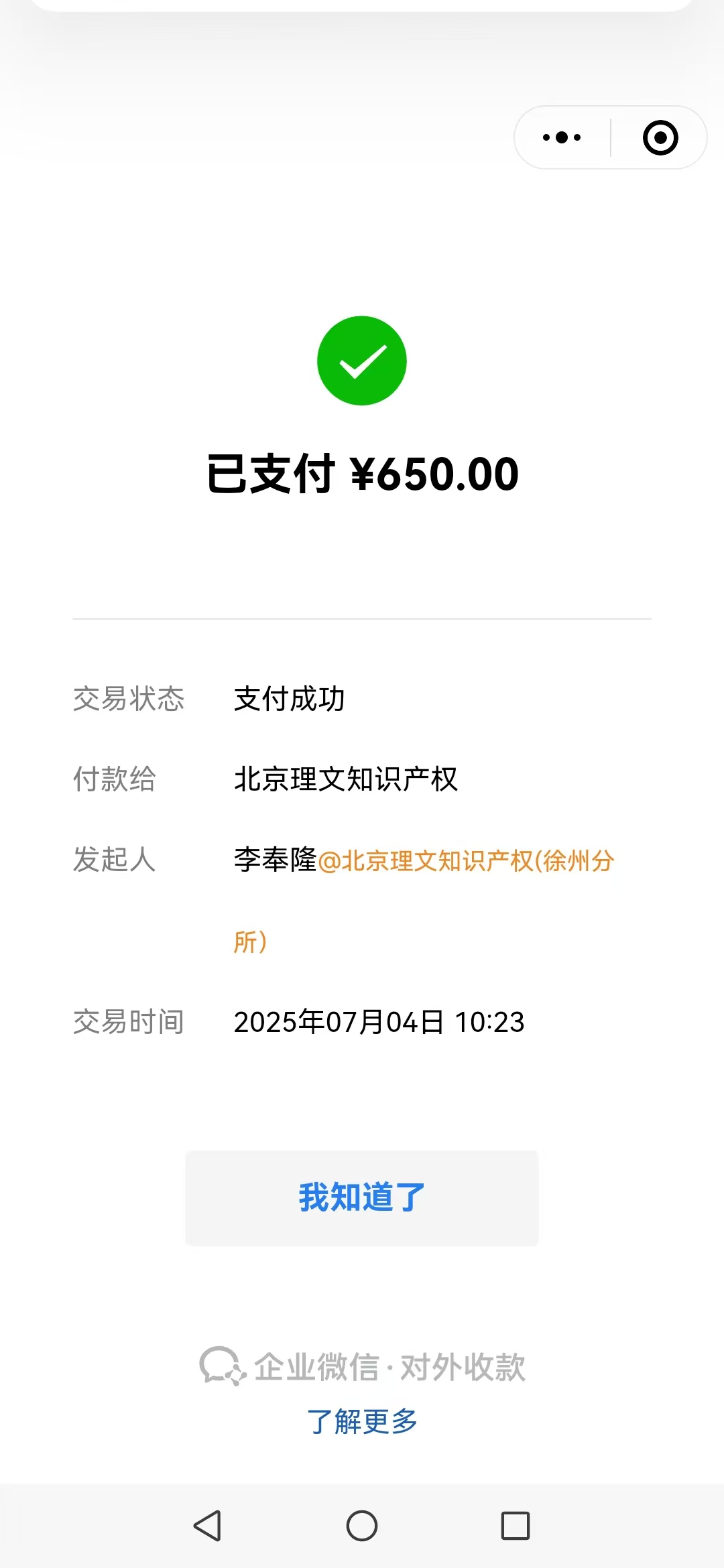Show recent apps with the square button
The width and height of the screenshot is (724, 1568).
pos(516,1526)
